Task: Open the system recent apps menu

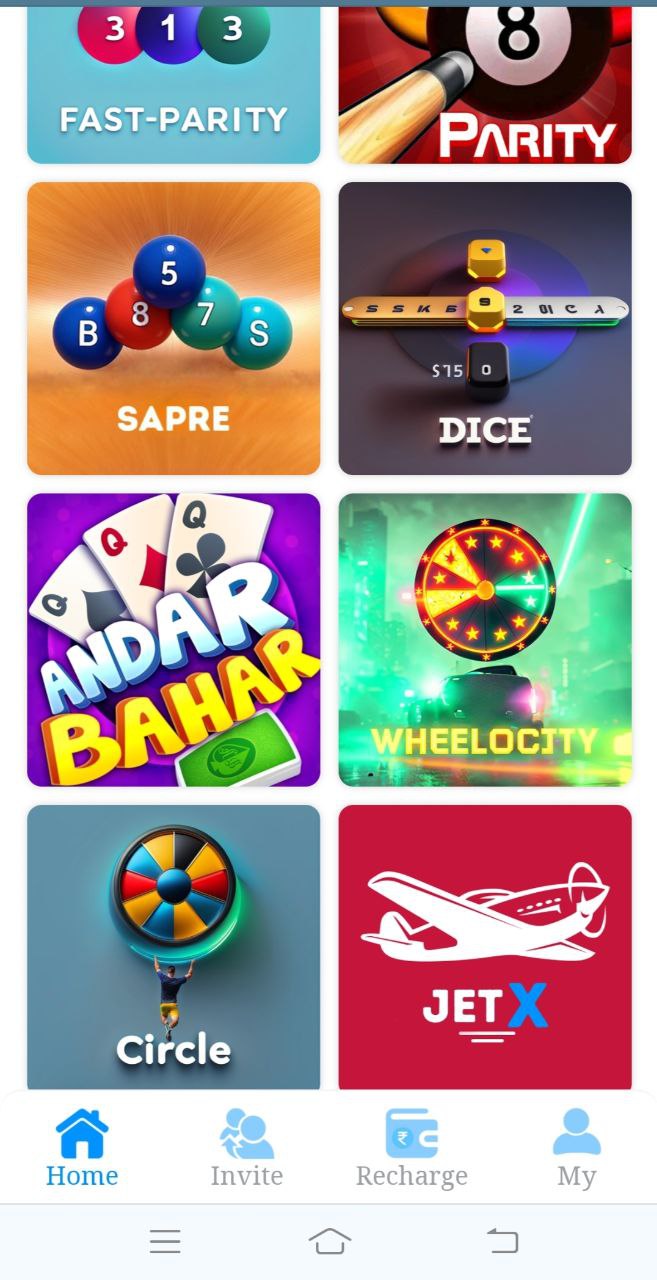Action: (165, 1241)
